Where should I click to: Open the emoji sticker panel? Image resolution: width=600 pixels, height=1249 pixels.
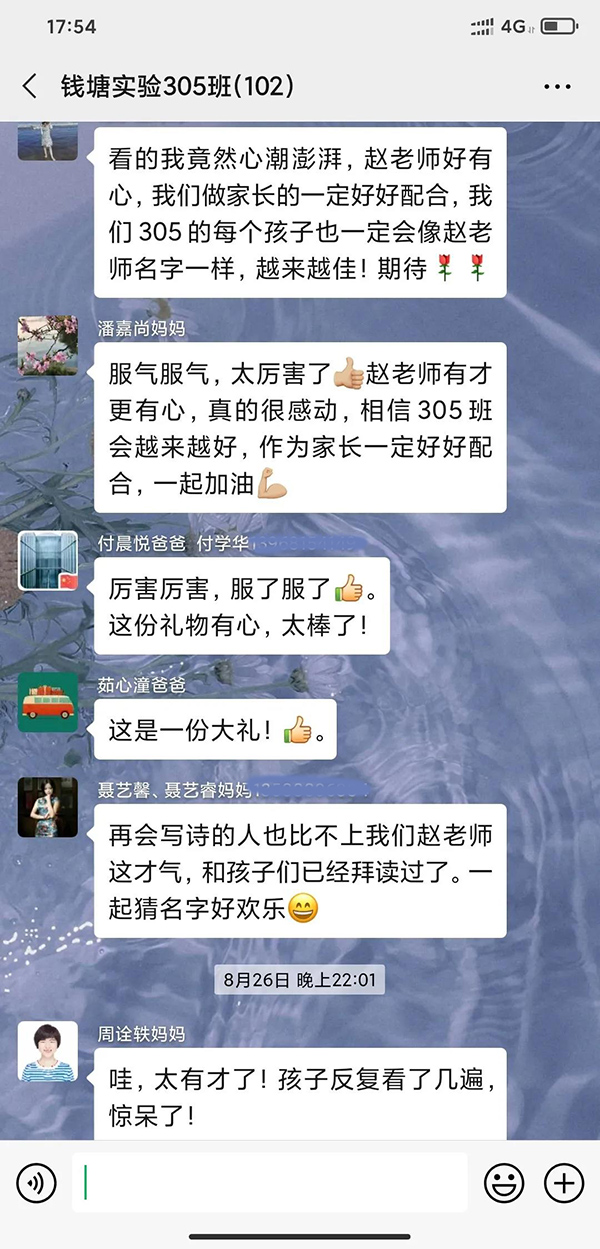coord(504,1184)
